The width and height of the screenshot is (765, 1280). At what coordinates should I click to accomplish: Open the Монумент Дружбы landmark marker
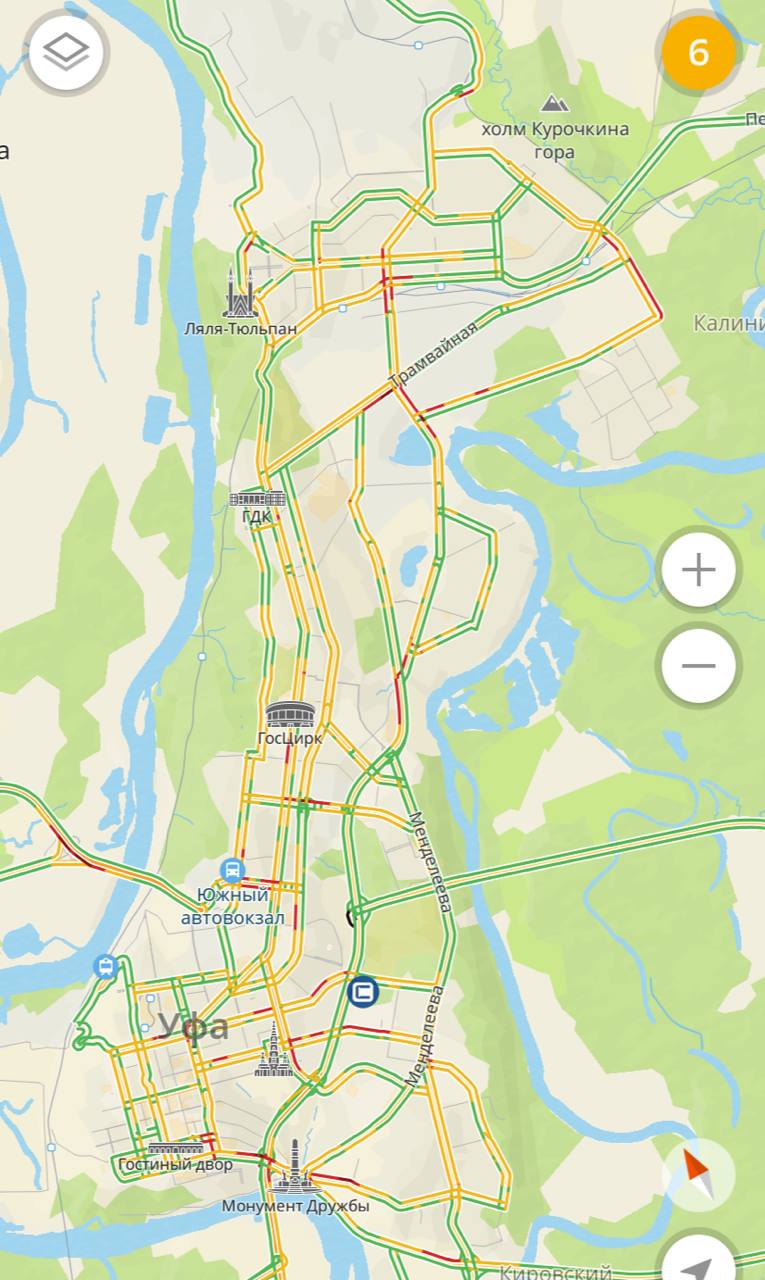[x=295, y=1168]
